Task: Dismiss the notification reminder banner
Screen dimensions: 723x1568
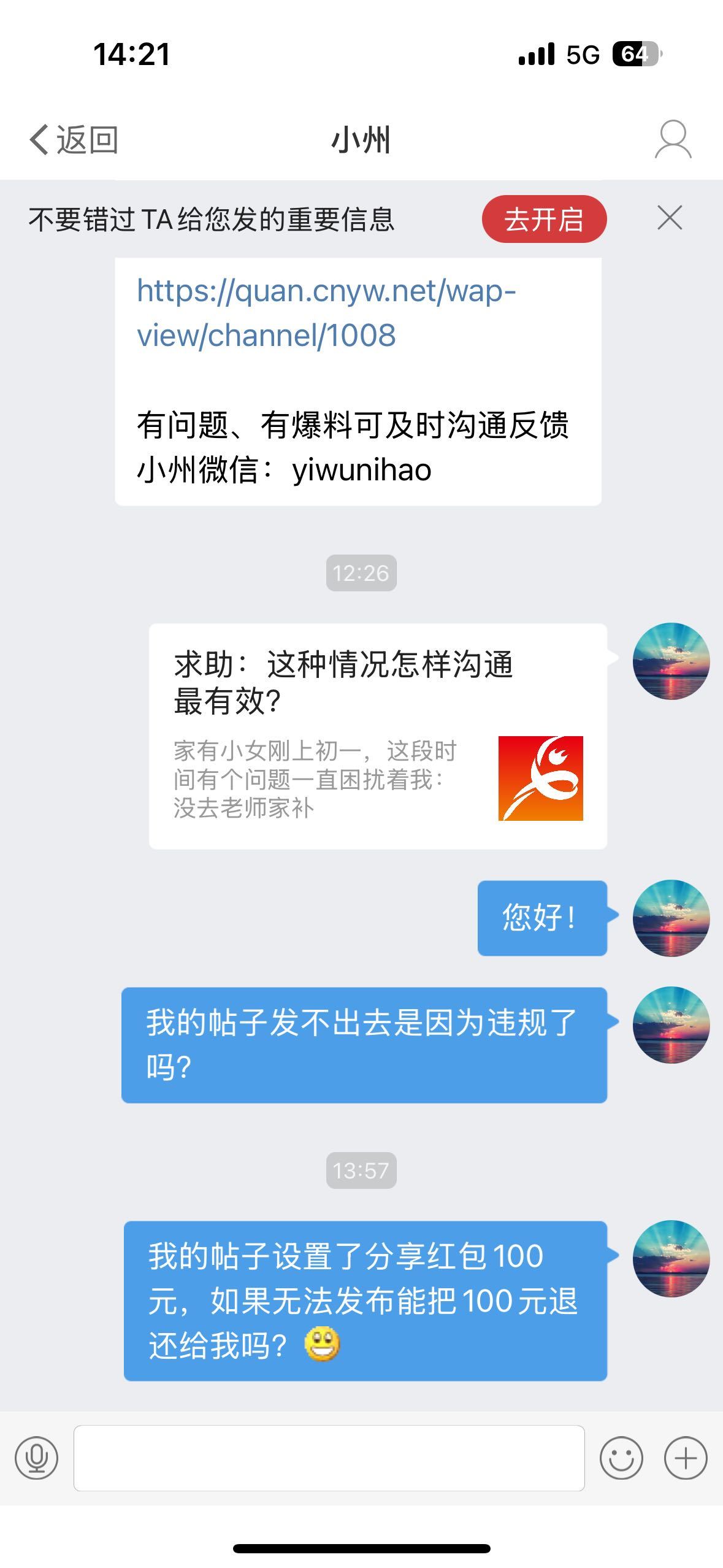Action: (669, 218)
